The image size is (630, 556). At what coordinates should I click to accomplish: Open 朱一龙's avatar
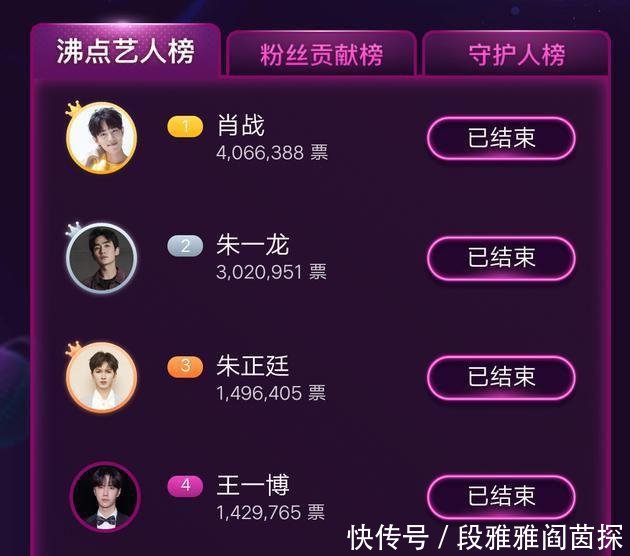point(101,258)
